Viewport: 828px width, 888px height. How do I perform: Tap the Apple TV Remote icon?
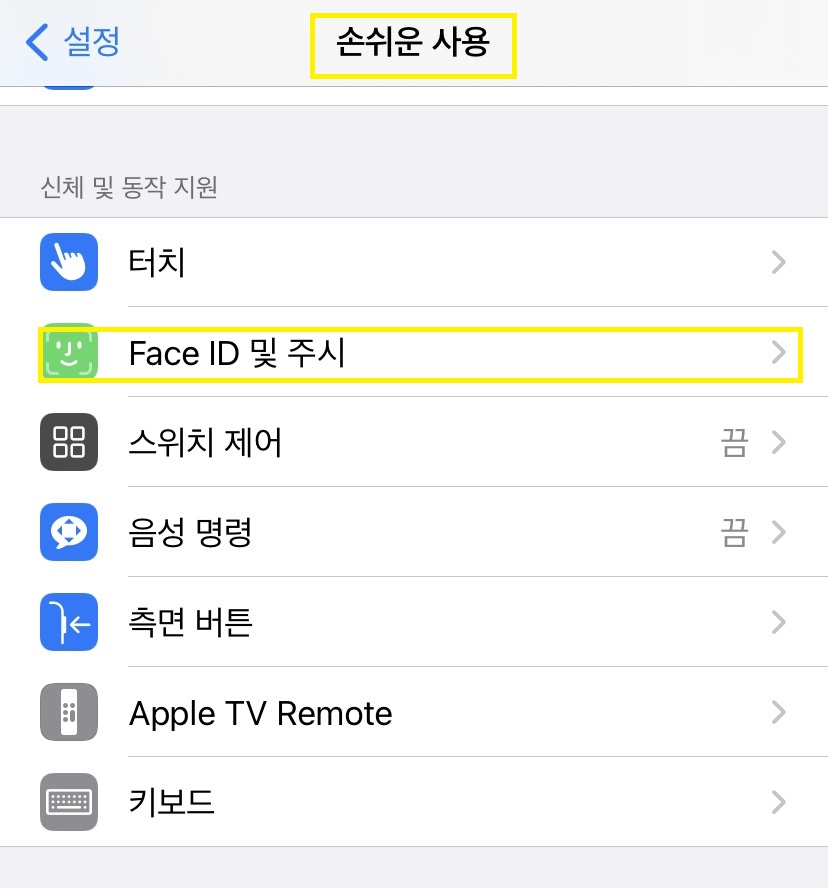click(68, 712)
